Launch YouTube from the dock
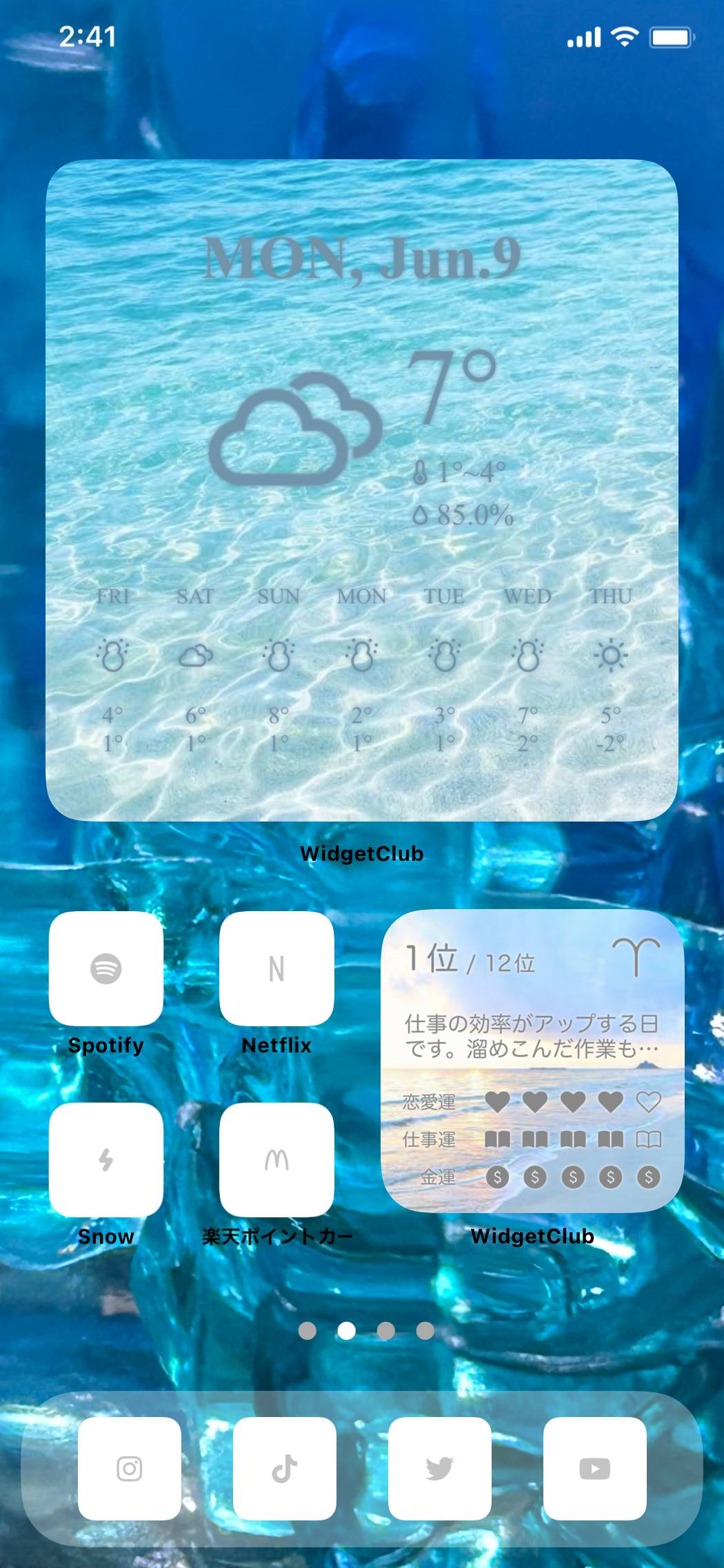Viewport: 724px width, 1568px height. coord(594,1469)
